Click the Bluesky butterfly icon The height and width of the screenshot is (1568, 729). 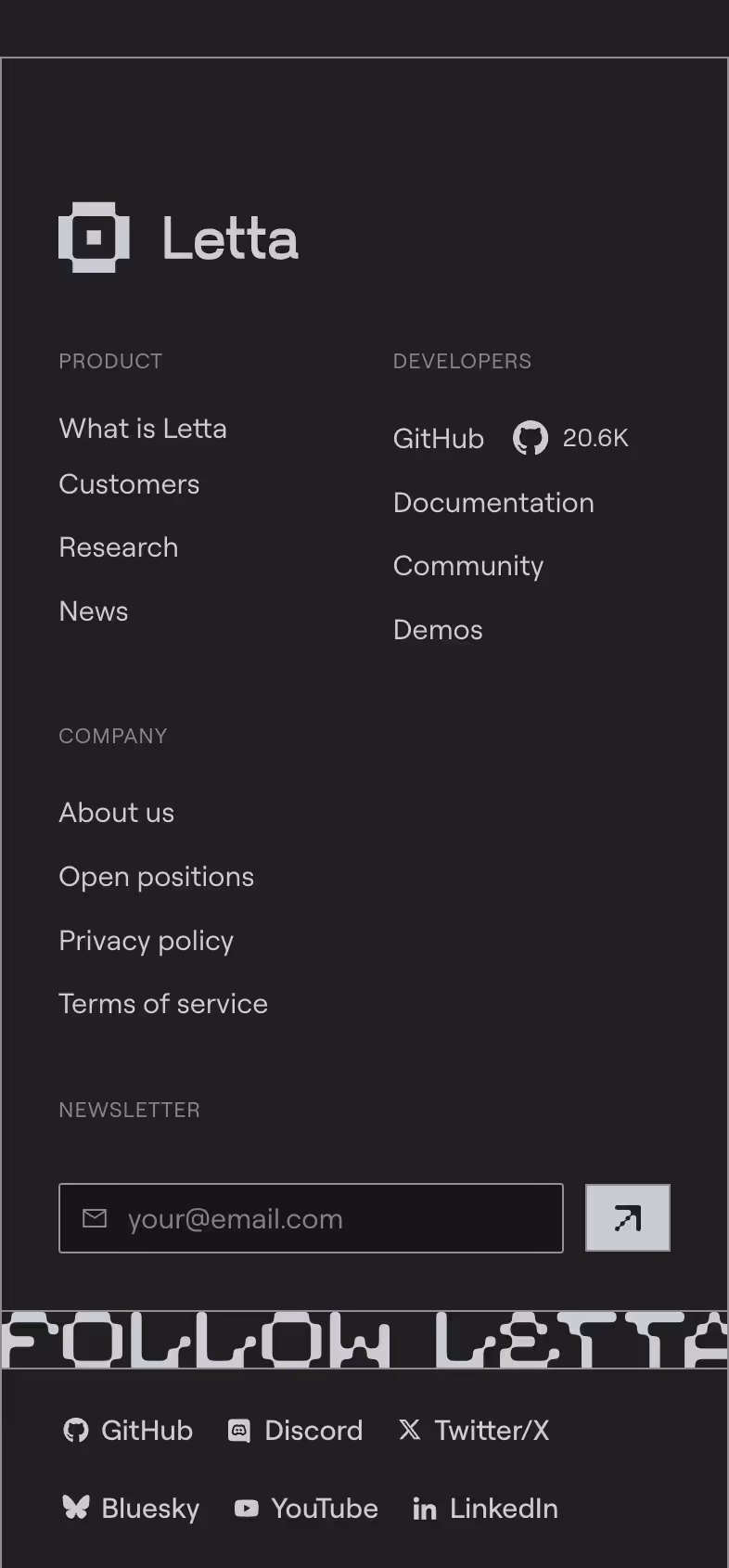point(77,1508)
